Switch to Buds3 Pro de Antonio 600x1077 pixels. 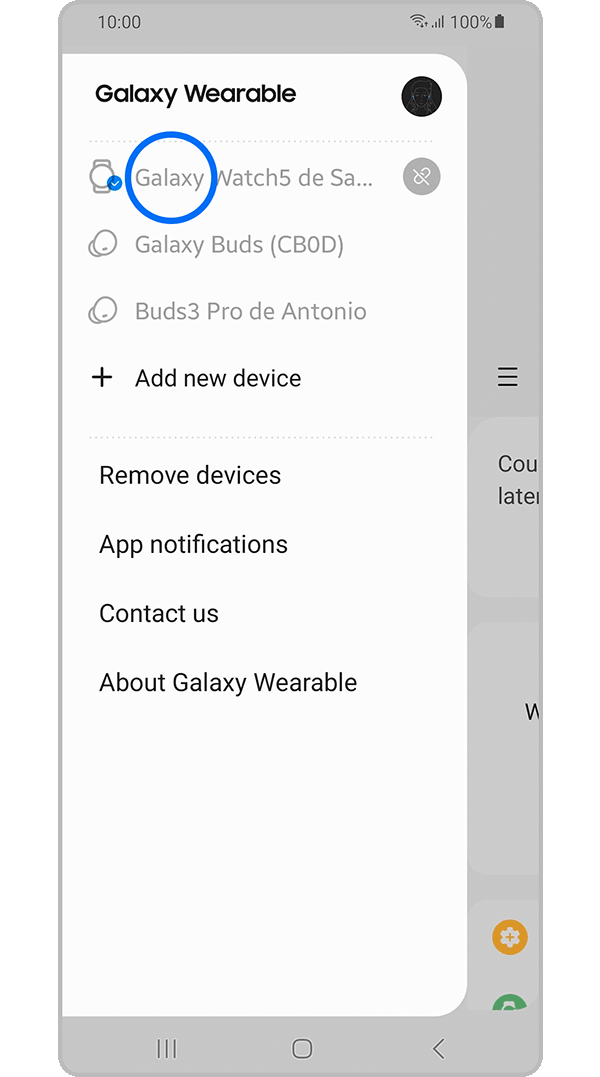(250, 311)
